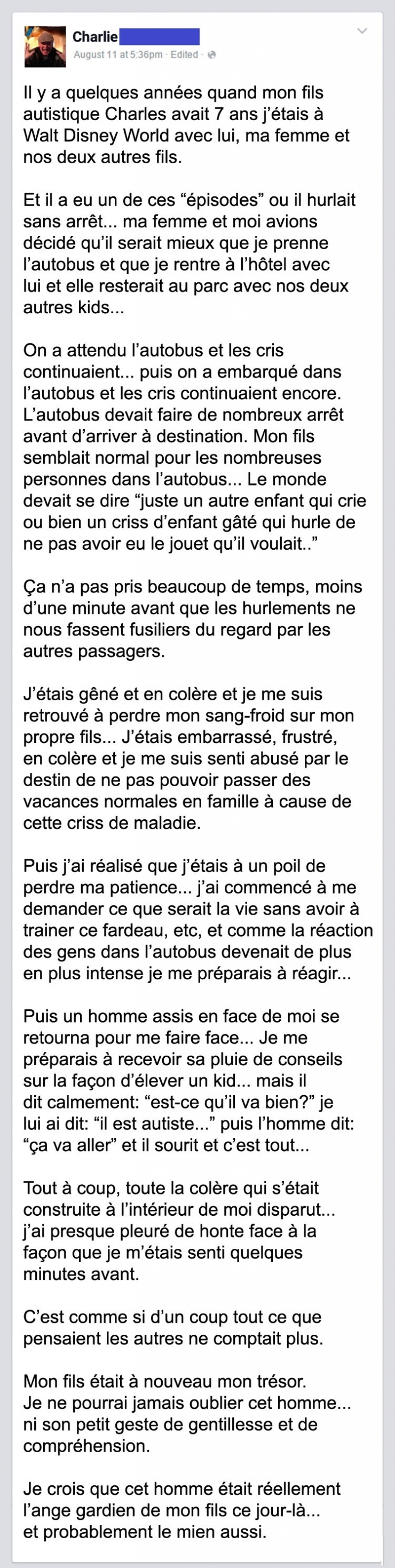
Task: View the post's Edited history
Action: pos(184,55)
